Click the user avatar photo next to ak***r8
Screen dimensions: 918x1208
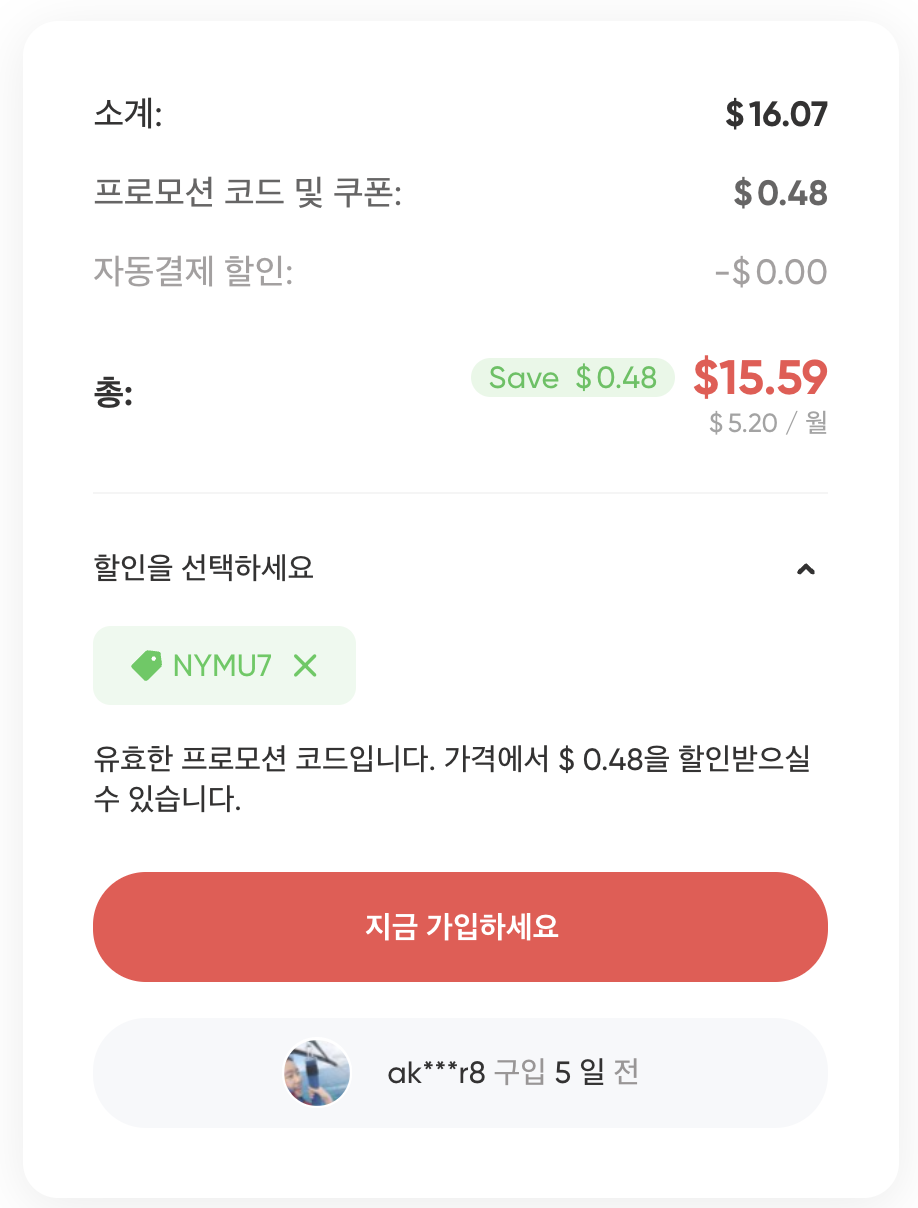pyautogui.click(x=317, y=1072)
